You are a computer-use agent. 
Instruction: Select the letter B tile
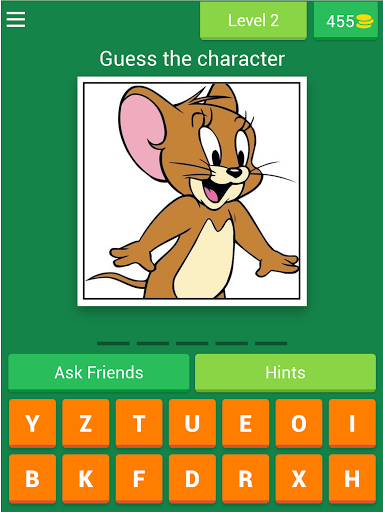point(32,479)
